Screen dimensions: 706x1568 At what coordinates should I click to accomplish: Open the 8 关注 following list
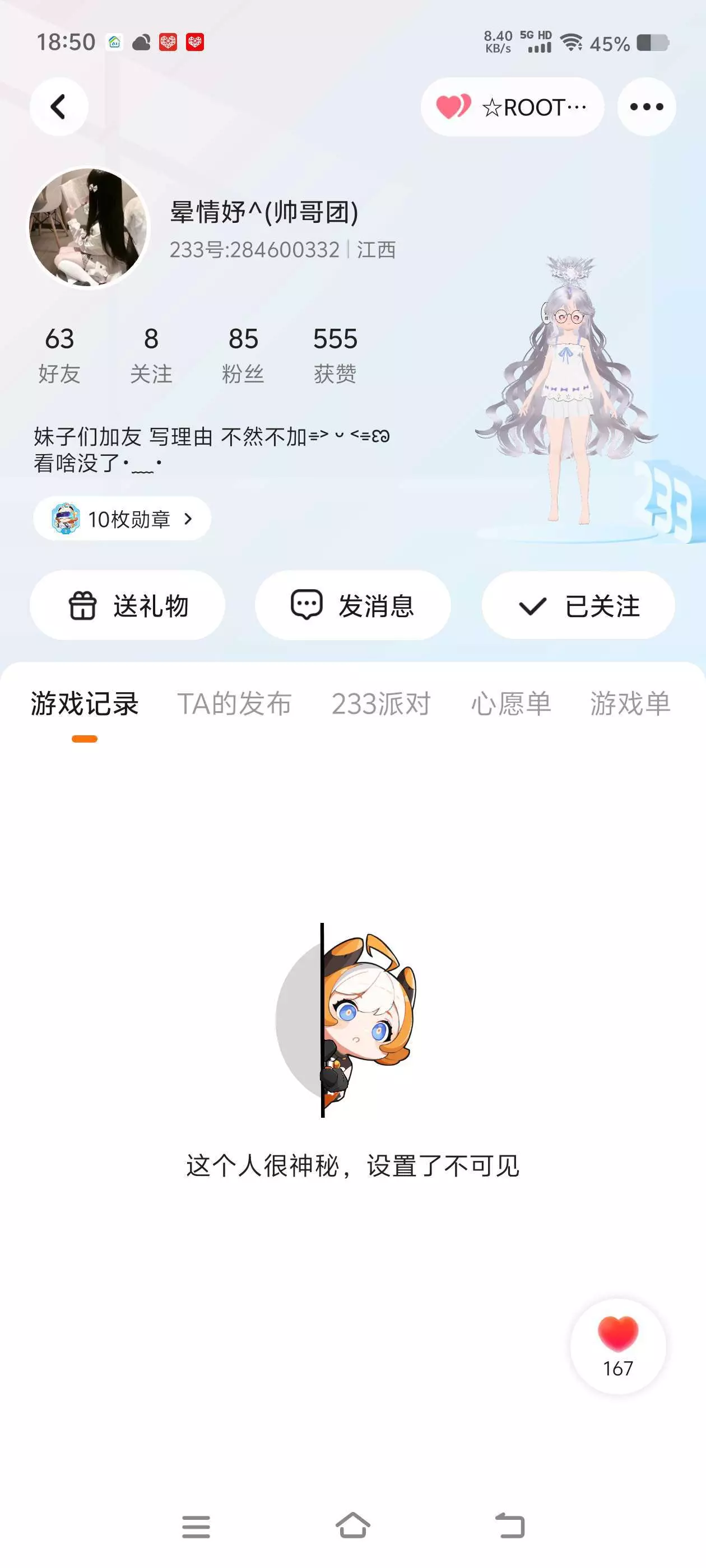[151, 355]
